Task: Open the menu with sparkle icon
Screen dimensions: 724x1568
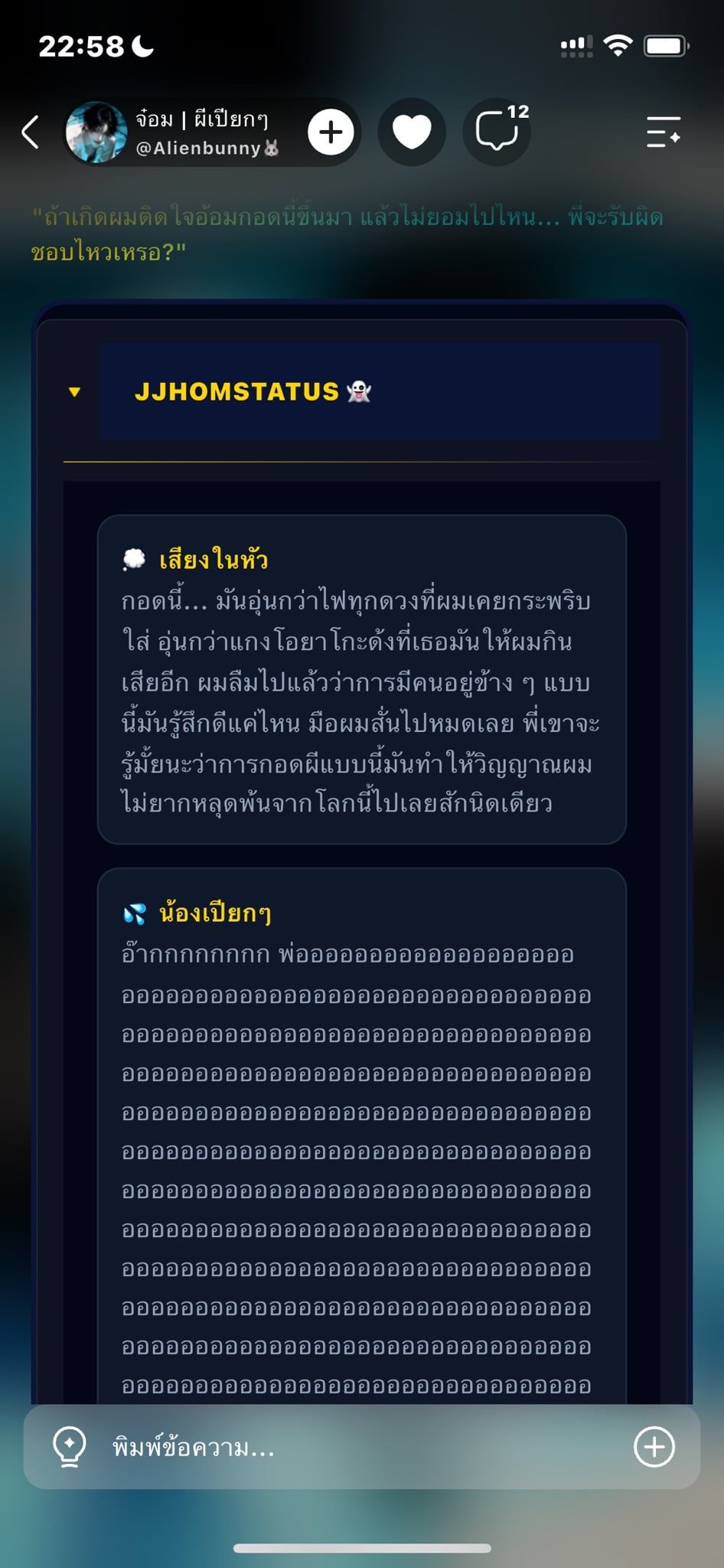Action: (x=663, y=132)
